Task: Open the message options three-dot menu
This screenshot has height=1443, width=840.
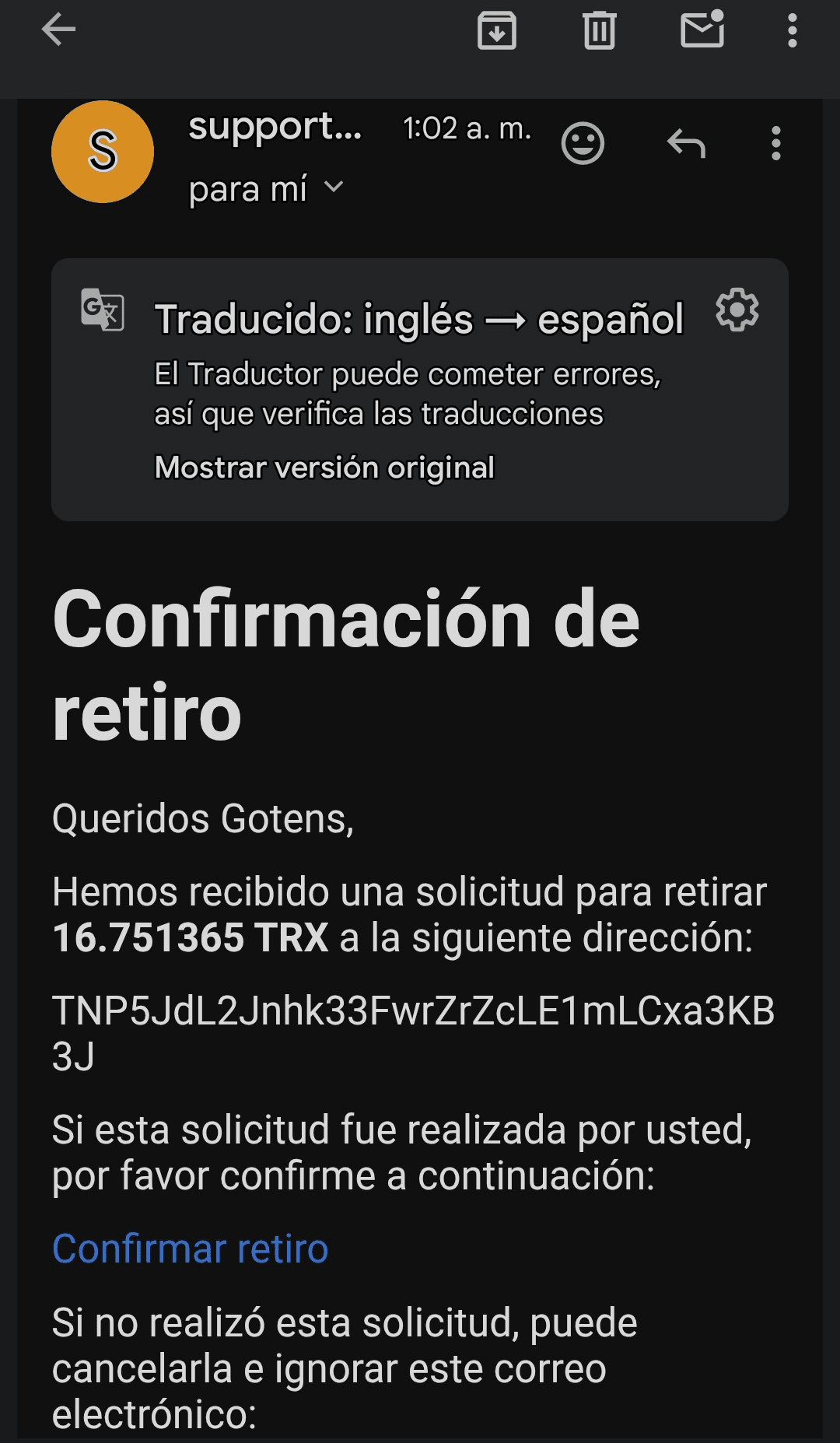Action: pos(775,144)
